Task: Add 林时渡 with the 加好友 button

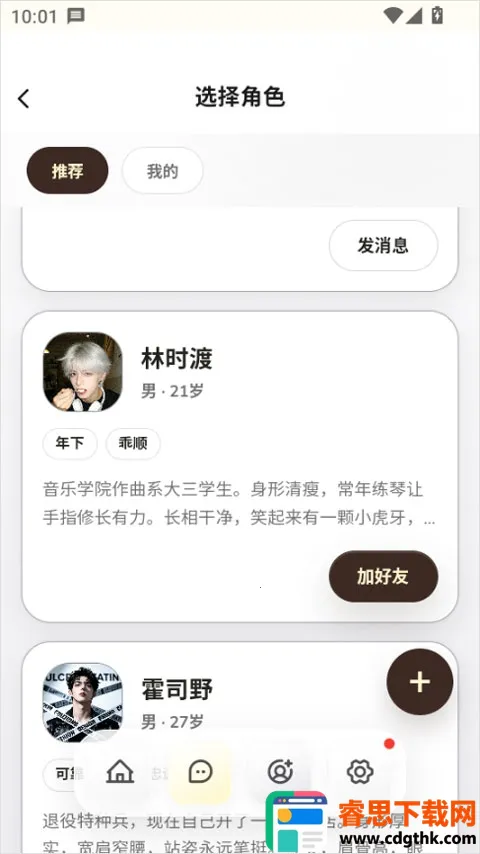Action: point(383,576)
